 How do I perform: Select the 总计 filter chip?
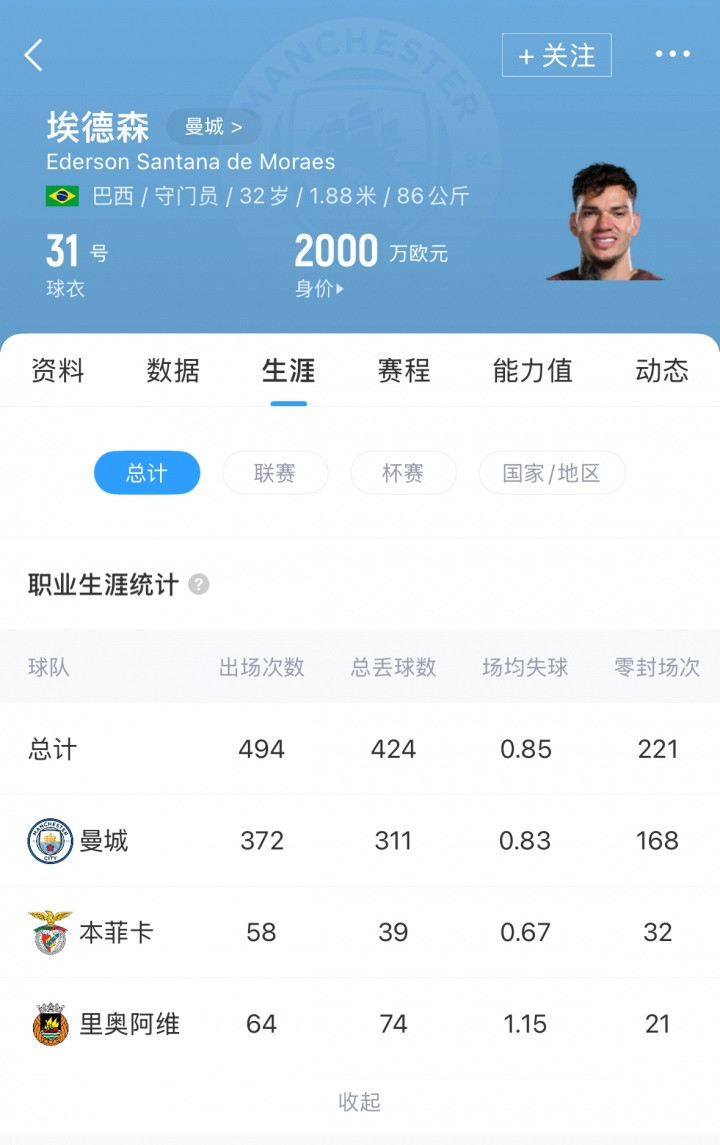pos(147,473)
